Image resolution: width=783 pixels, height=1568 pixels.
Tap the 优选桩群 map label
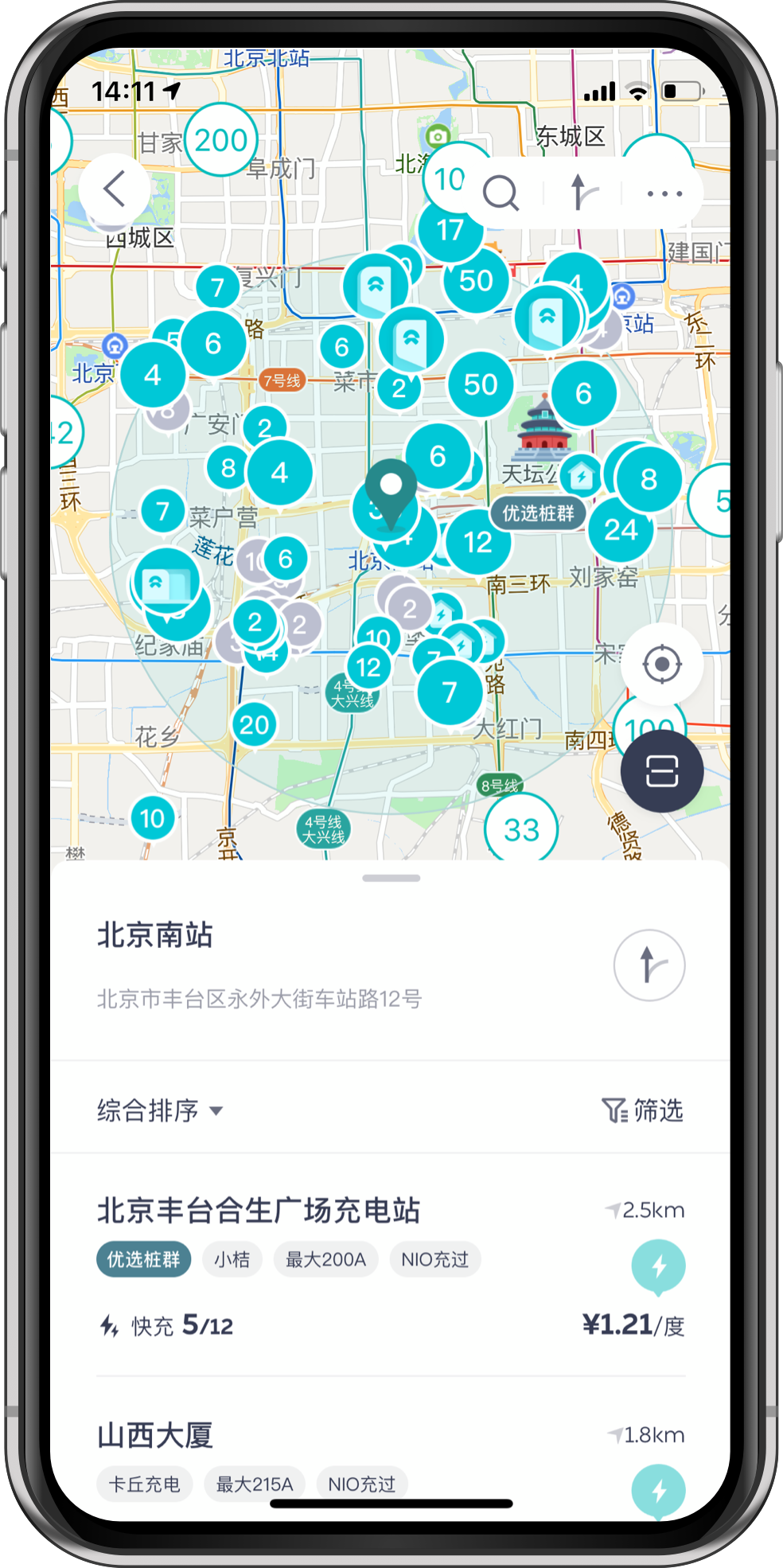click(x=538, y=513)
